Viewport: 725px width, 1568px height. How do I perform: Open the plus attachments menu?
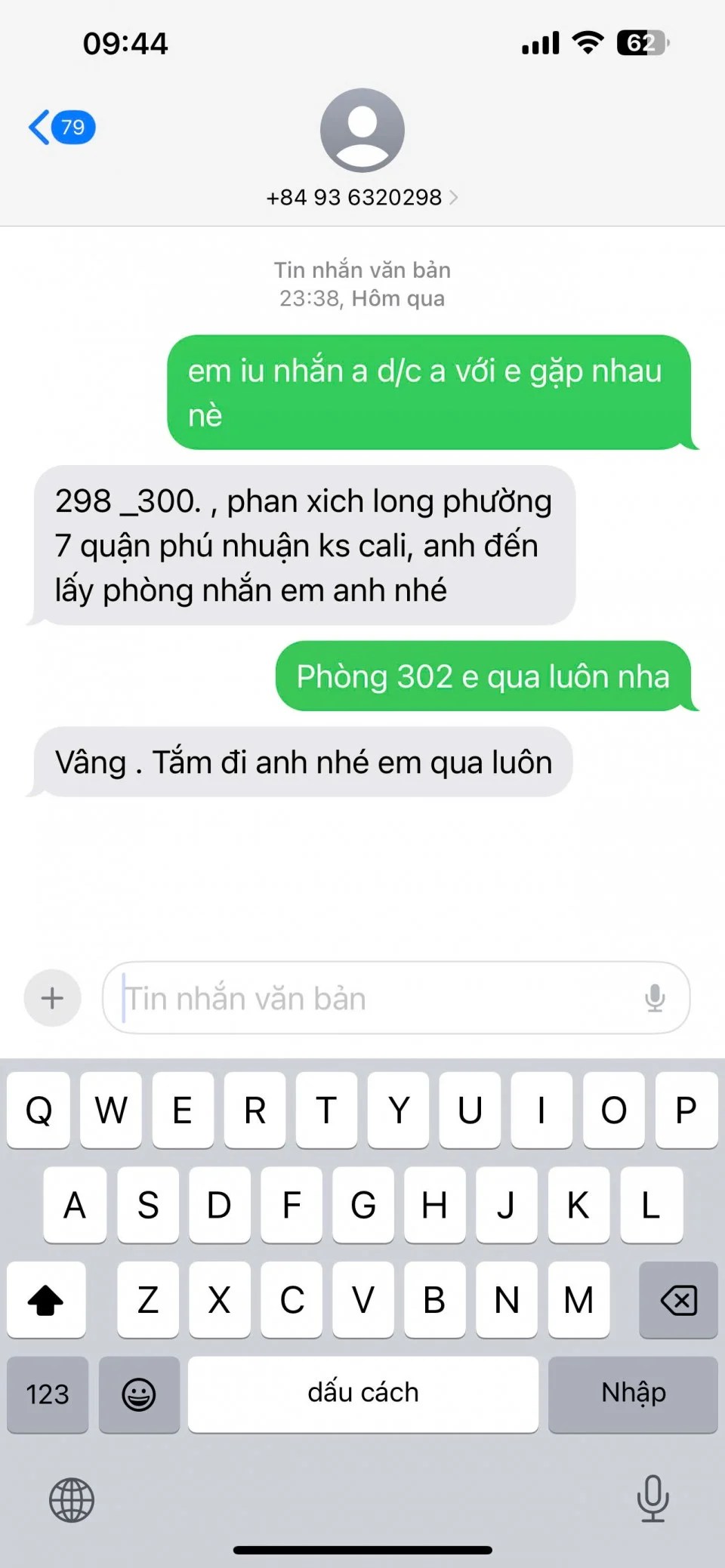coord(52,998)
